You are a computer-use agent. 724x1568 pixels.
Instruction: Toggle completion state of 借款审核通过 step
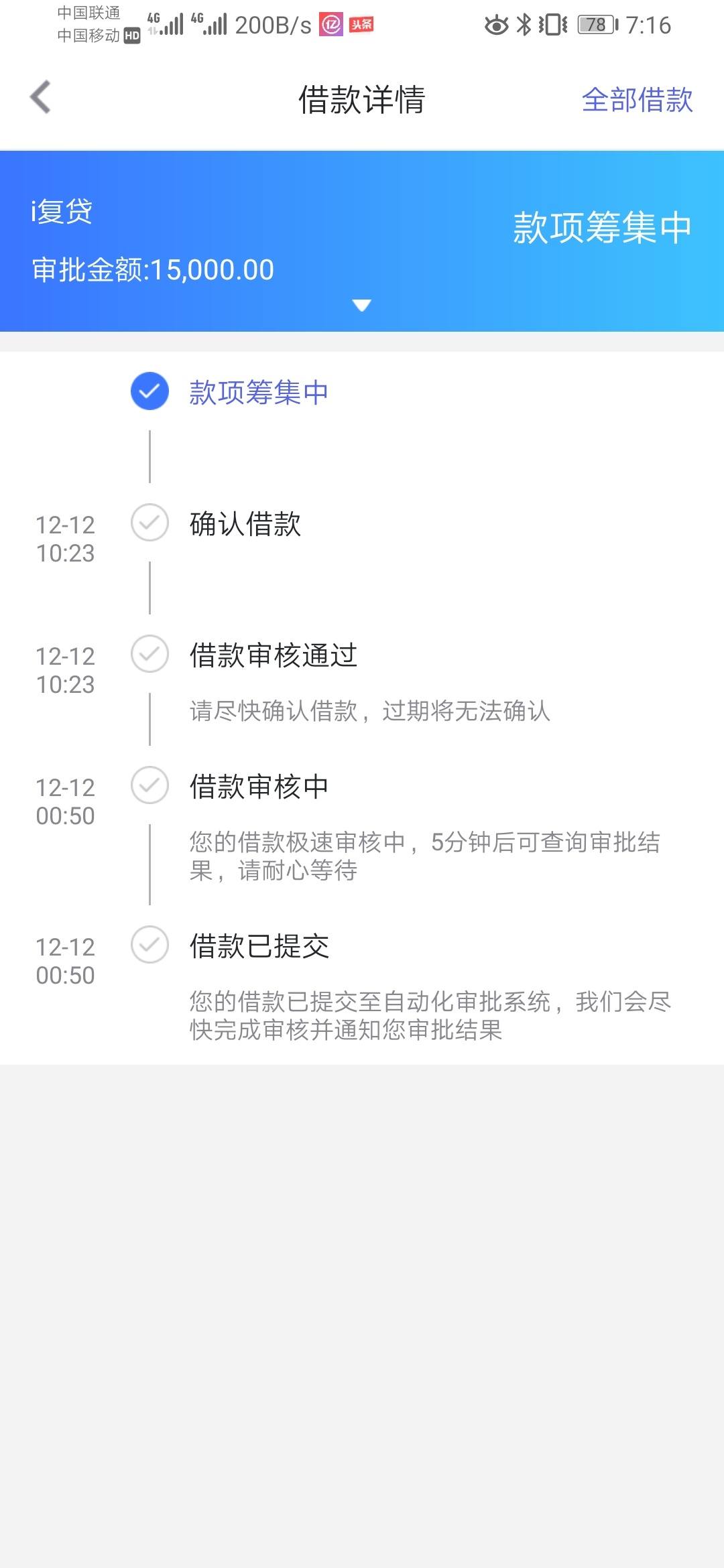(x=149, y=655)
